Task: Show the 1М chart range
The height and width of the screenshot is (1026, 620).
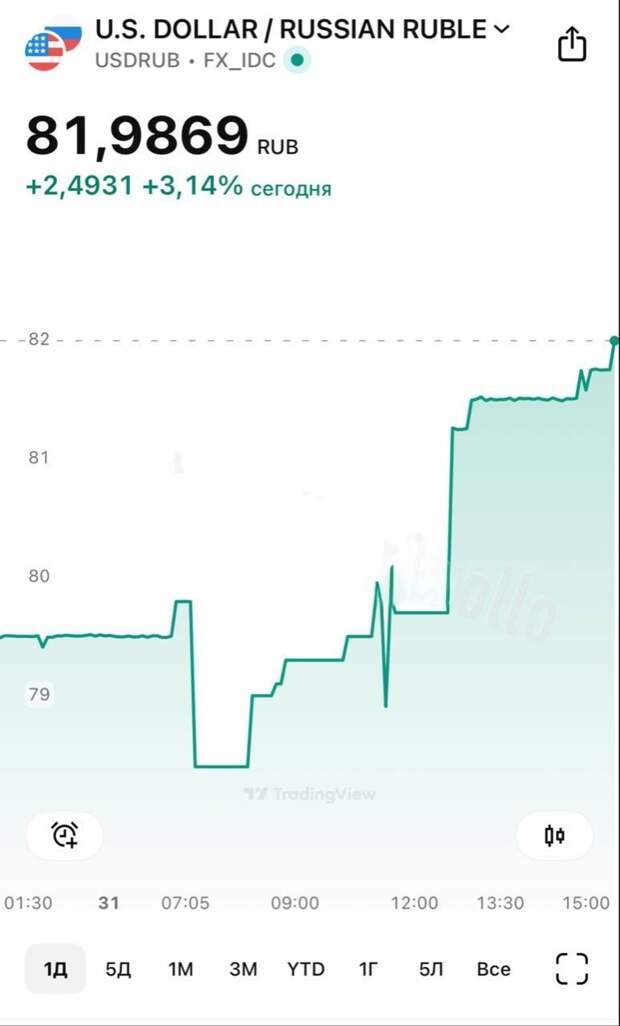Action: 180,969
